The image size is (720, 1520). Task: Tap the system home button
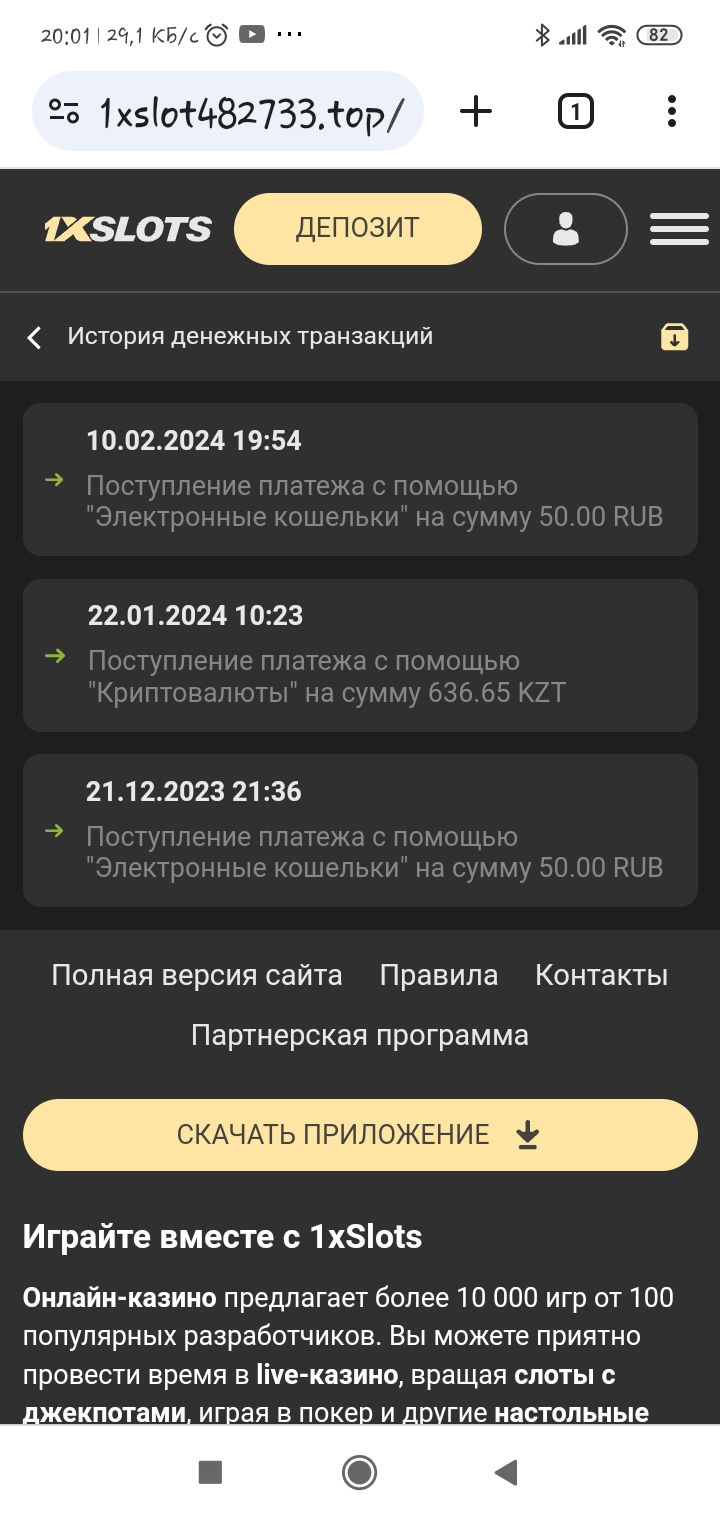click(x=359, y=1472)
